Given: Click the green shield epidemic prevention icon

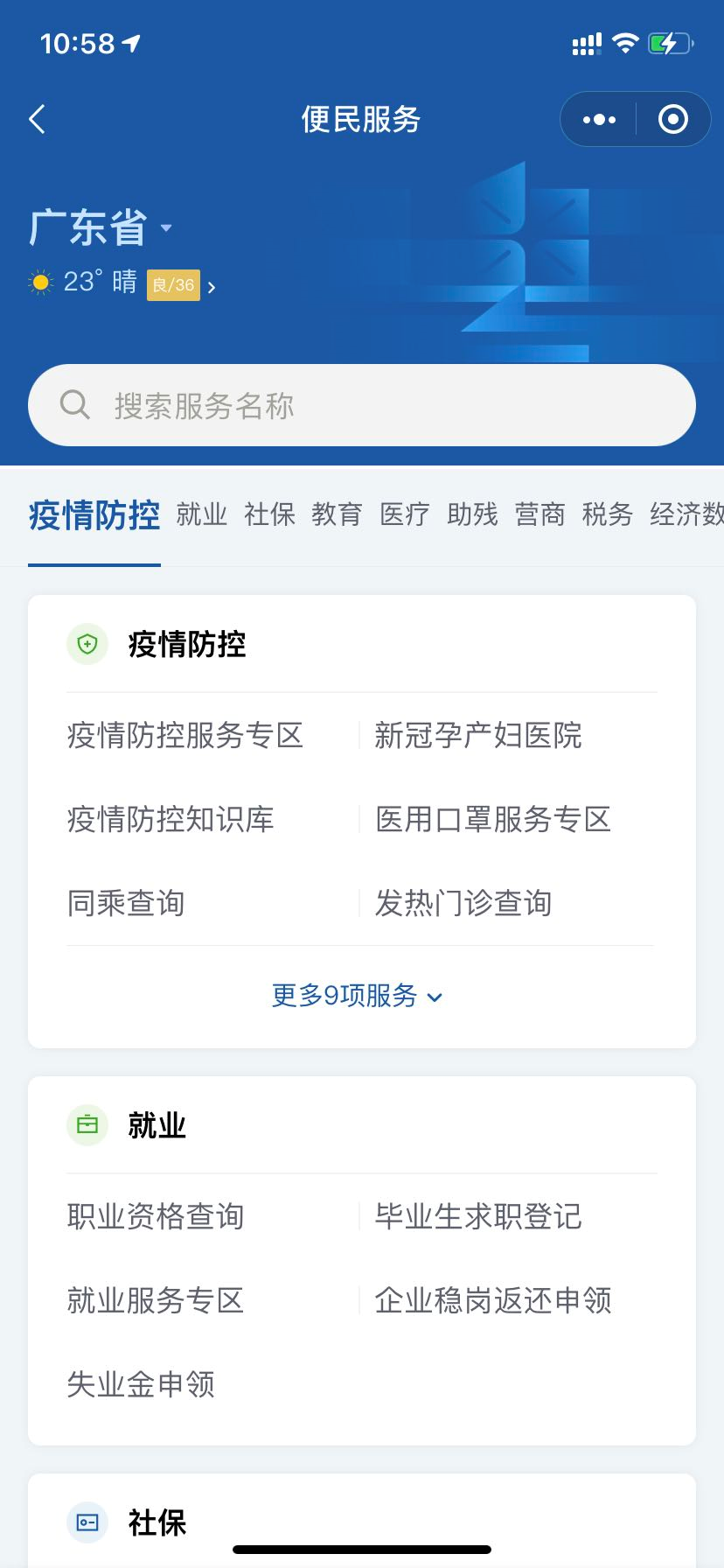Looking at the screenshot, I should (x=87, y=643).
